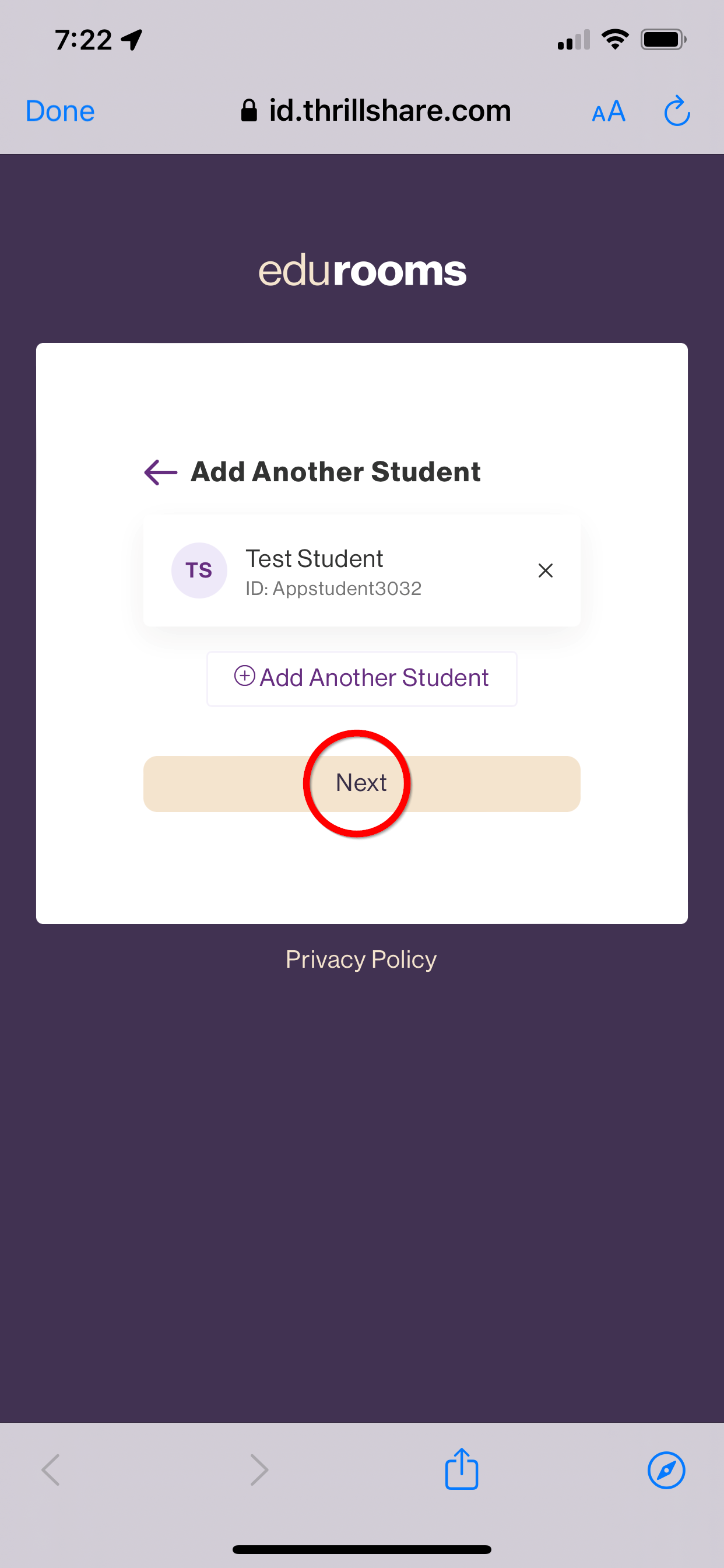Share this page

462,1469
